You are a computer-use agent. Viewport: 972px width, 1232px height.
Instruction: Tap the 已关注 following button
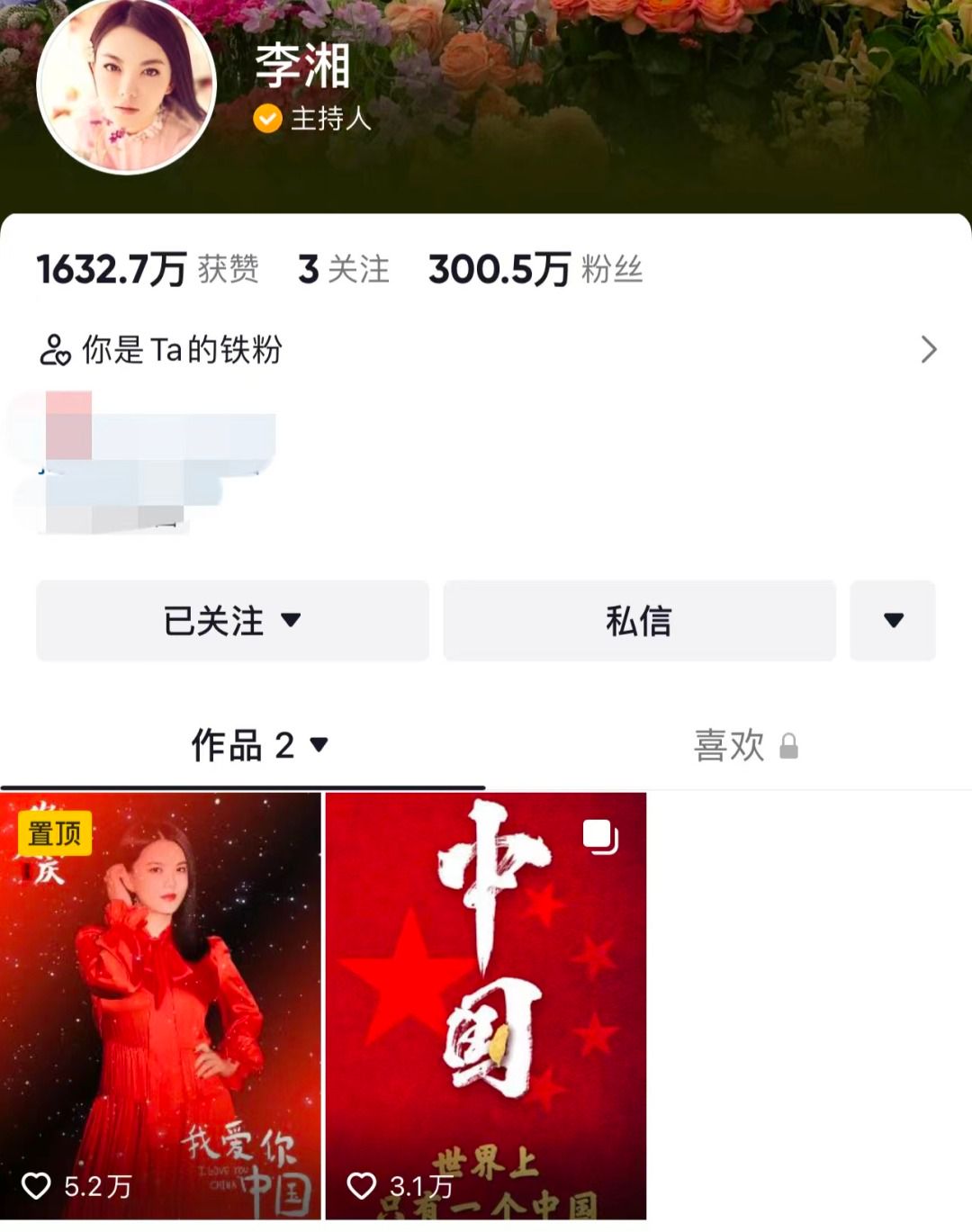click(232, 621)
